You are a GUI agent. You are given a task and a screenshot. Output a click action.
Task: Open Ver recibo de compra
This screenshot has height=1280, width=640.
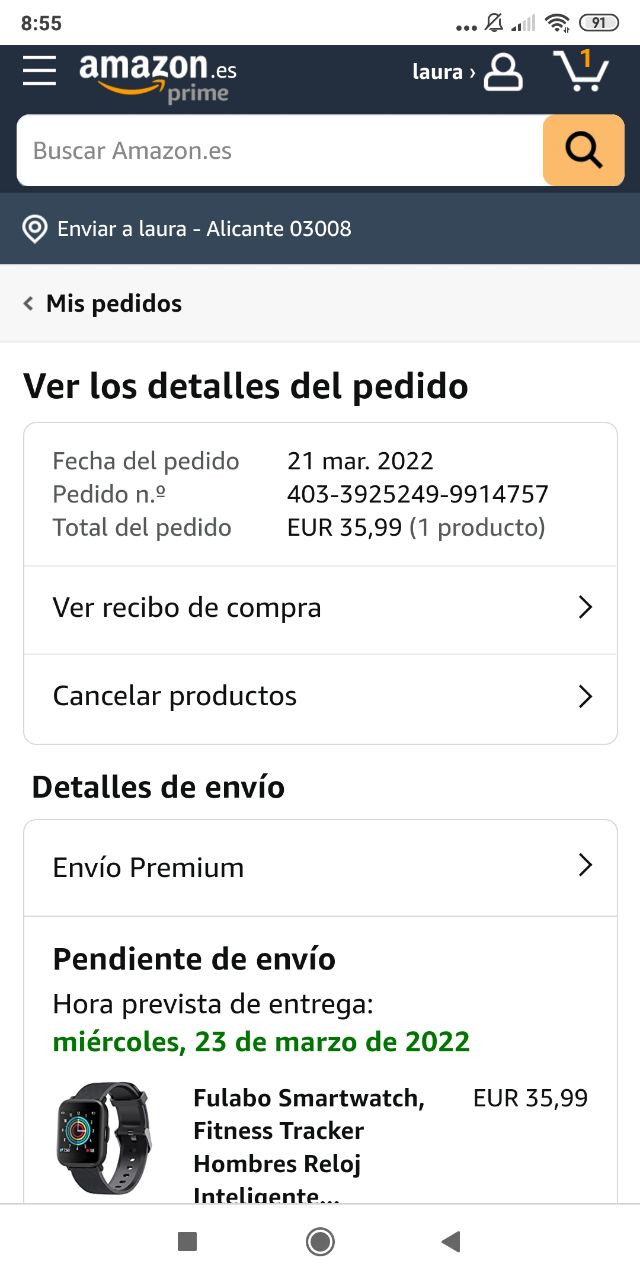pyautogui.click(x=320, y=608)
